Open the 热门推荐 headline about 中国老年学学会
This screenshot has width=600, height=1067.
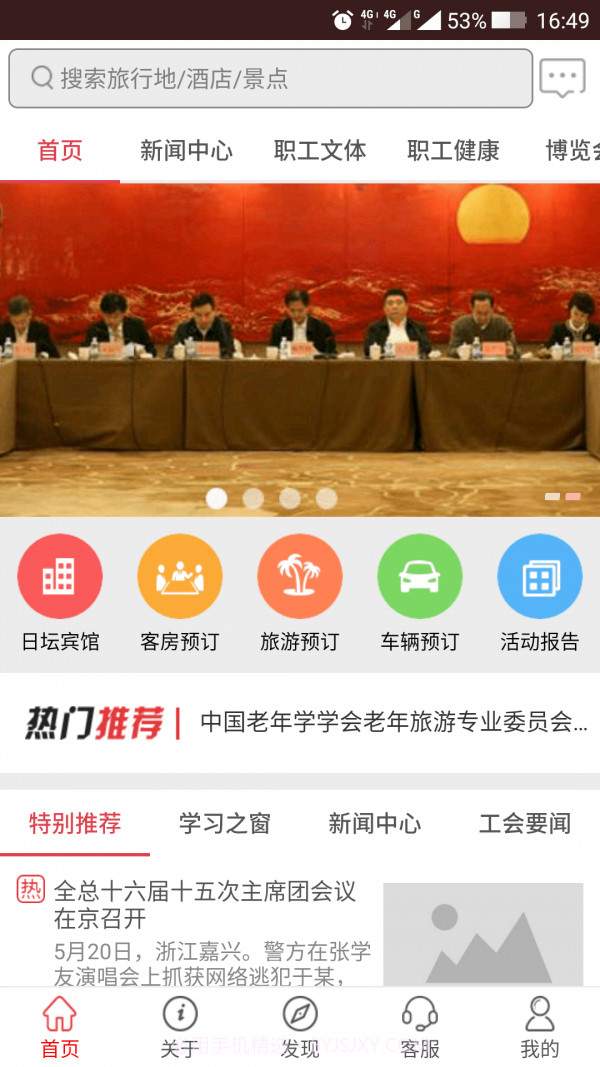pyautogui.click(x=393, y=722)
